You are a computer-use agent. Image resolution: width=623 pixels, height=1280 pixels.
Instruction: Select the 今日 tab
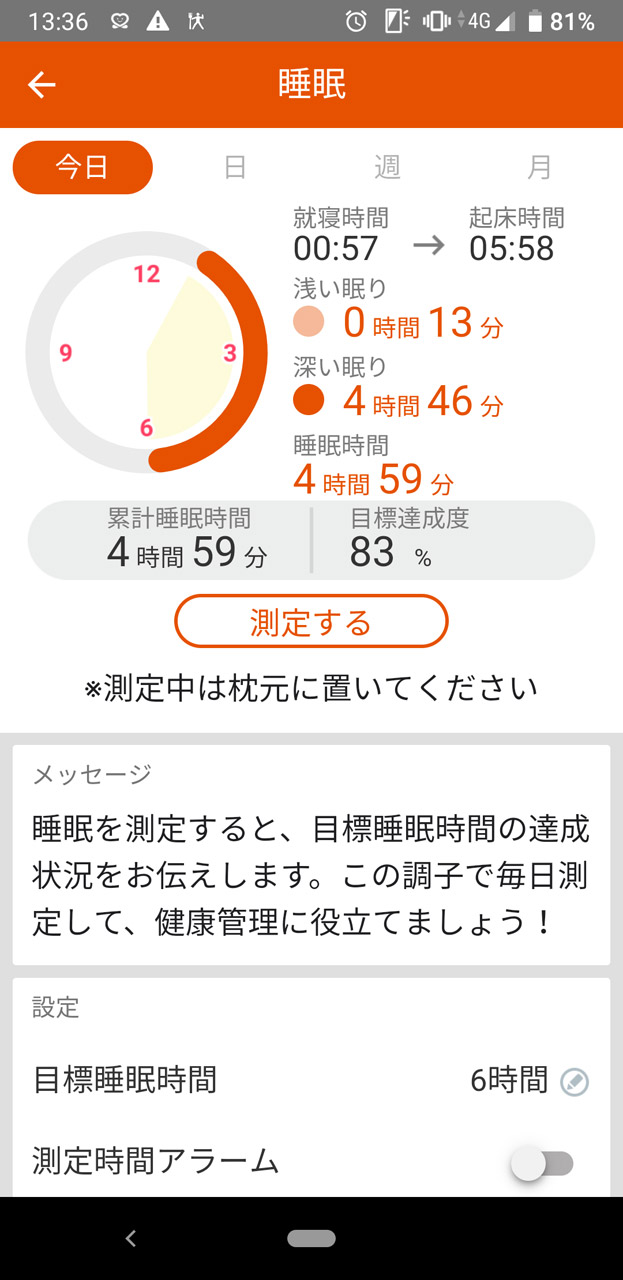point(82,167)
